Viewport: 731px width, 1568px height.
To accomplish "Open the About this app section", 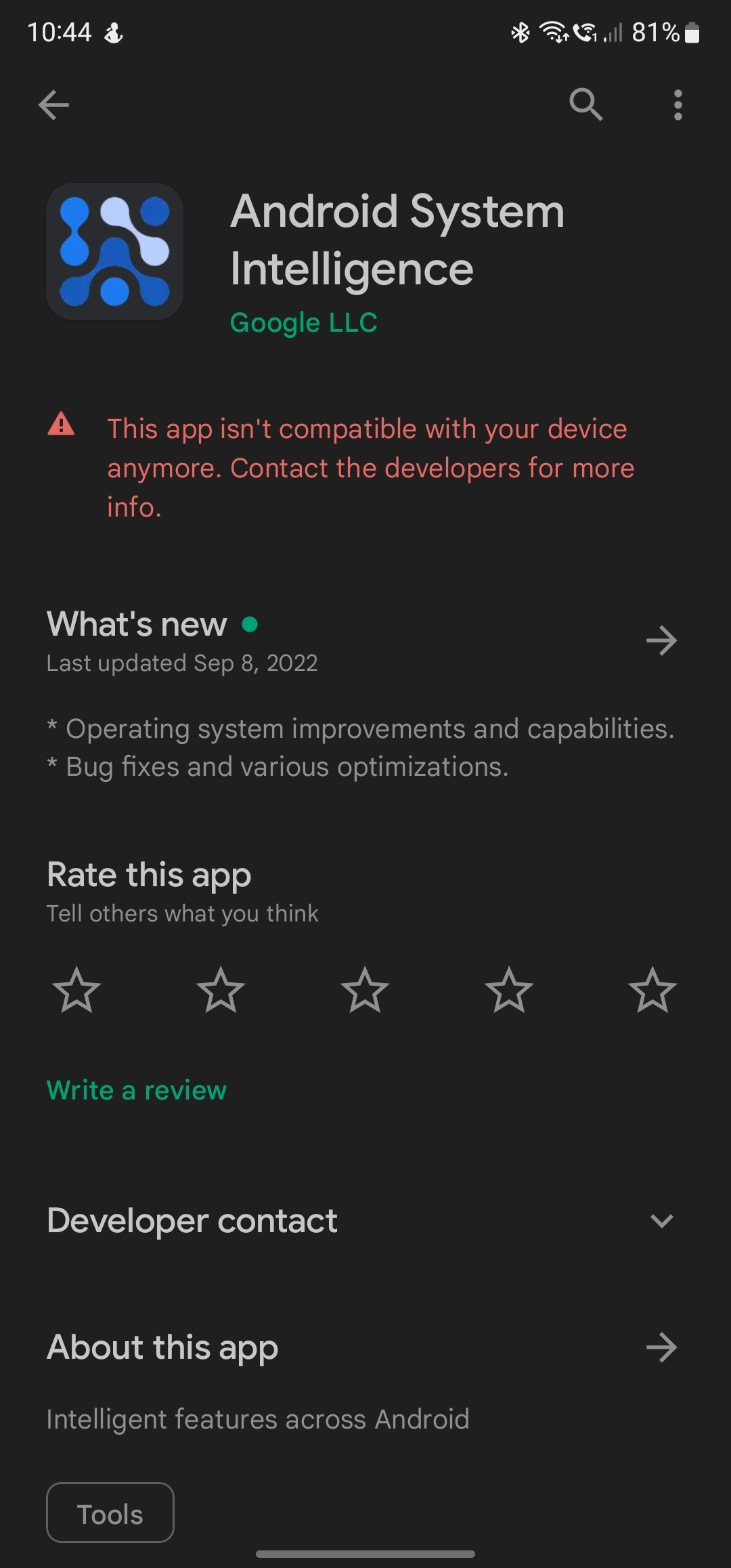I will pos(161,1347).
